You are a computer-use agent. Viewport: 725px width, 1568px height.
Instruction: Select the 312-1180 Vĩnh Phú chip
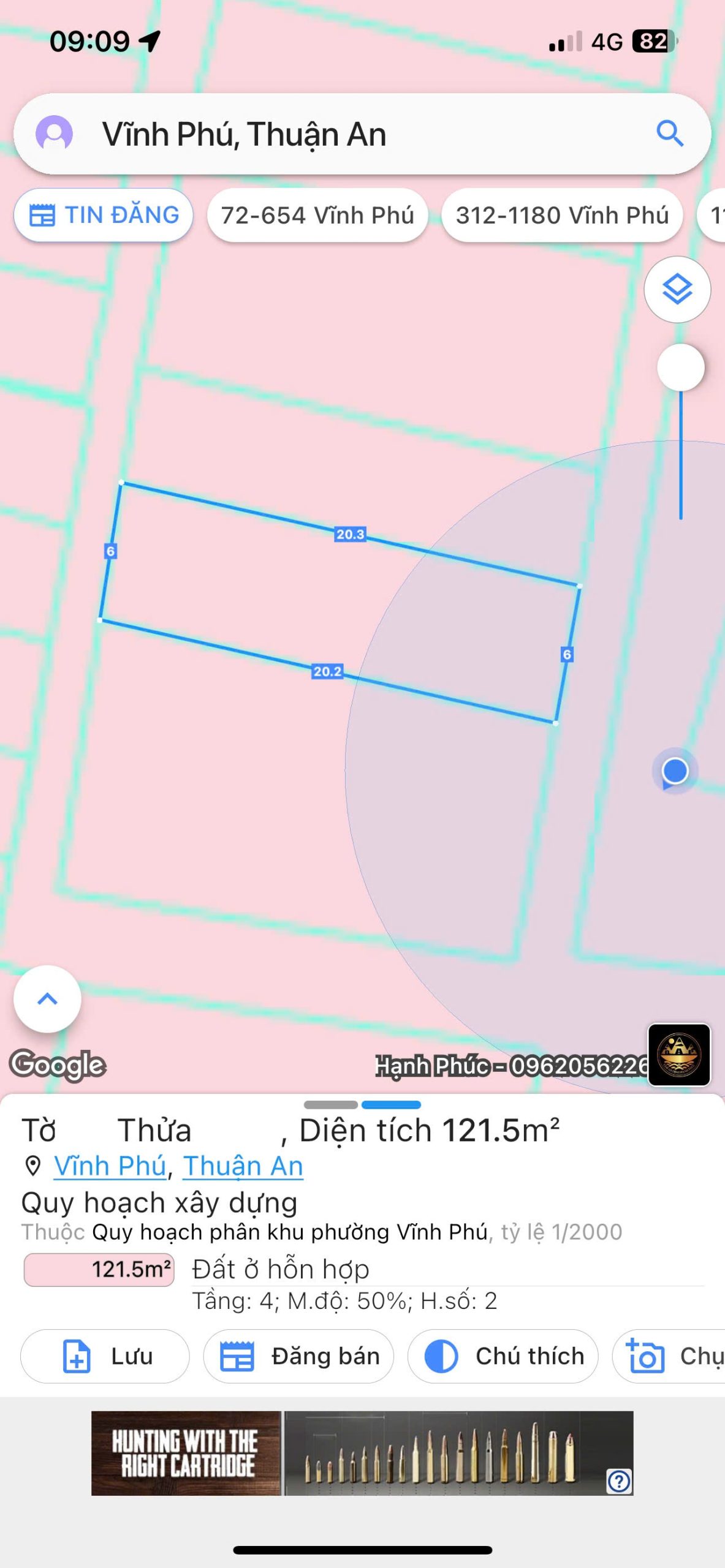coord(562,215)
